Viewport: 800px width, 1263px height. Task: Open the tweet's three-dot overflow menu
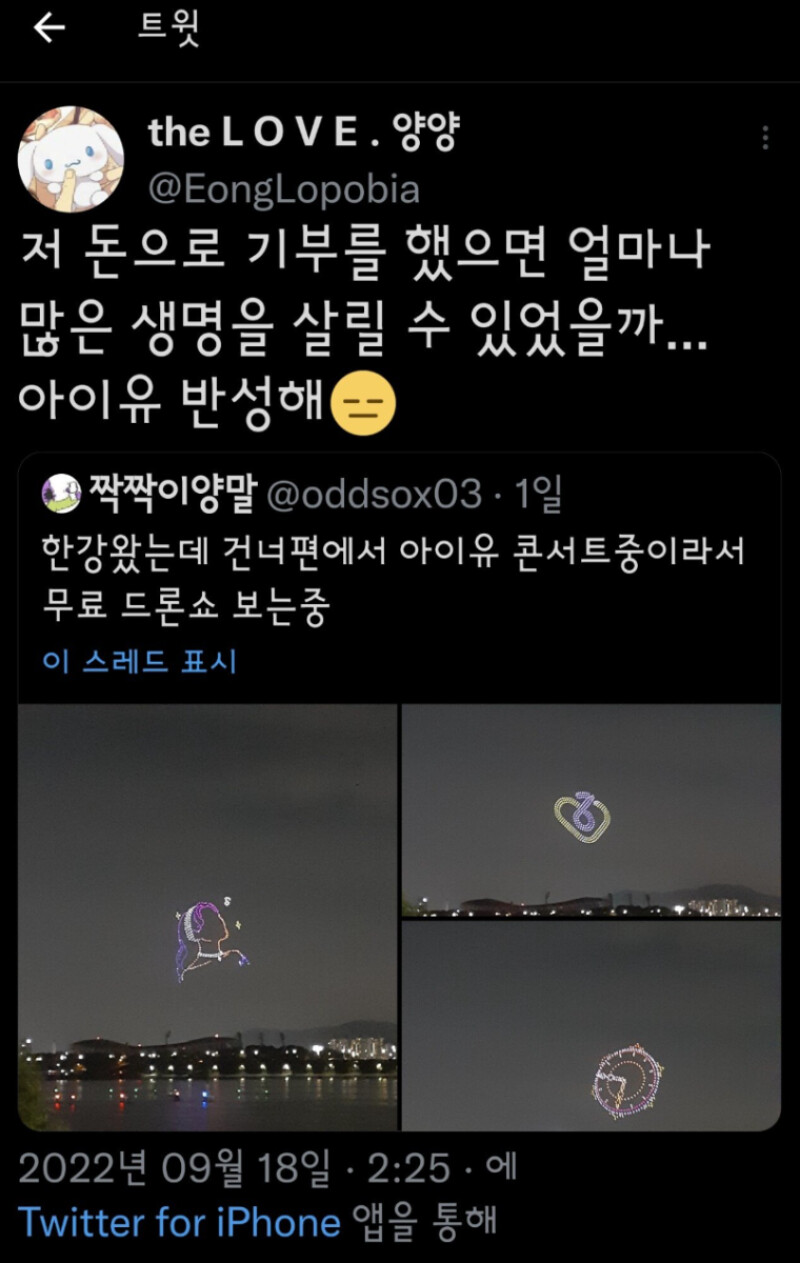pyautogui.click(x=765, y=138)
